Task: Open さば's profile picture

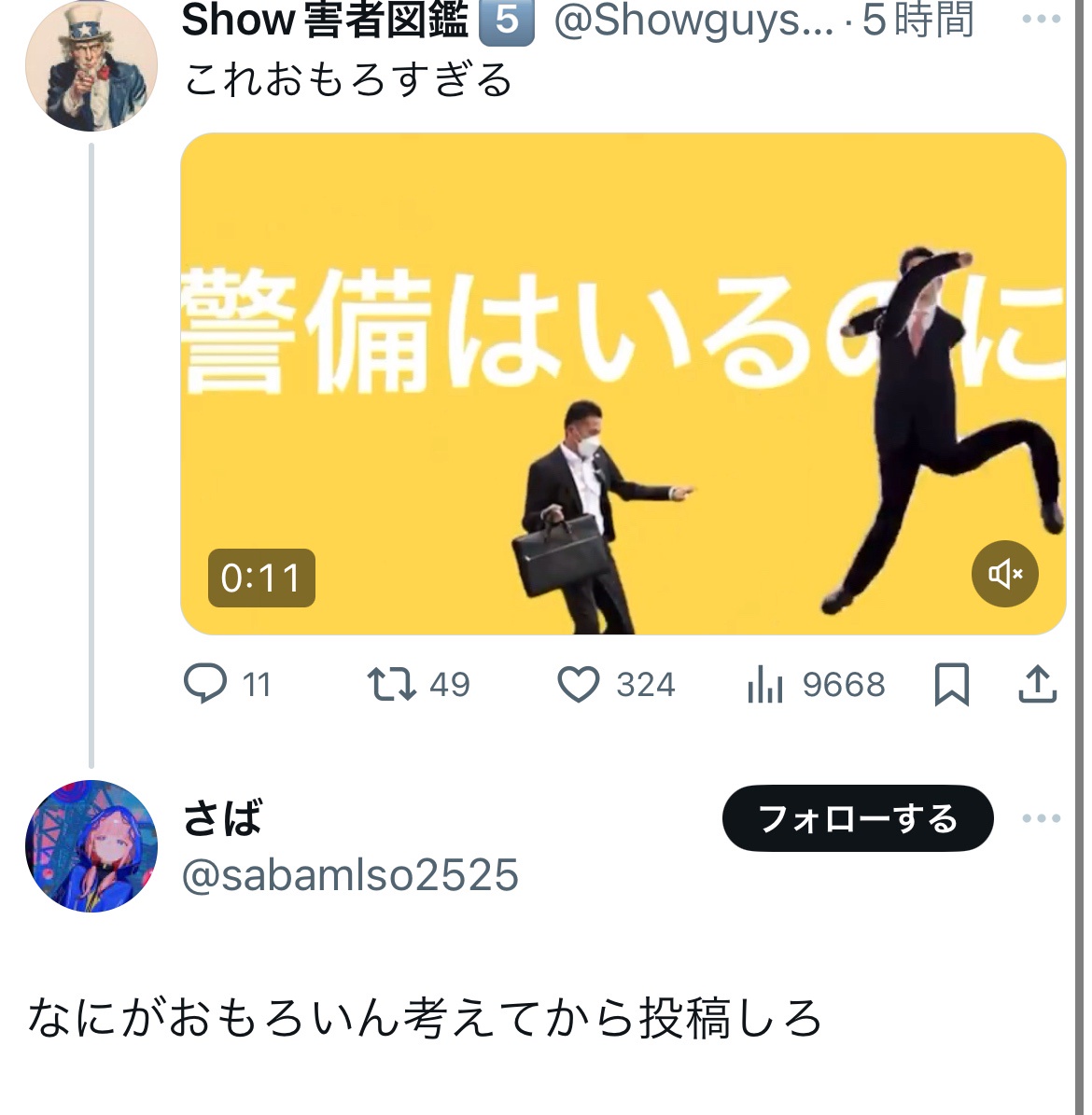Action: point(91,846)
